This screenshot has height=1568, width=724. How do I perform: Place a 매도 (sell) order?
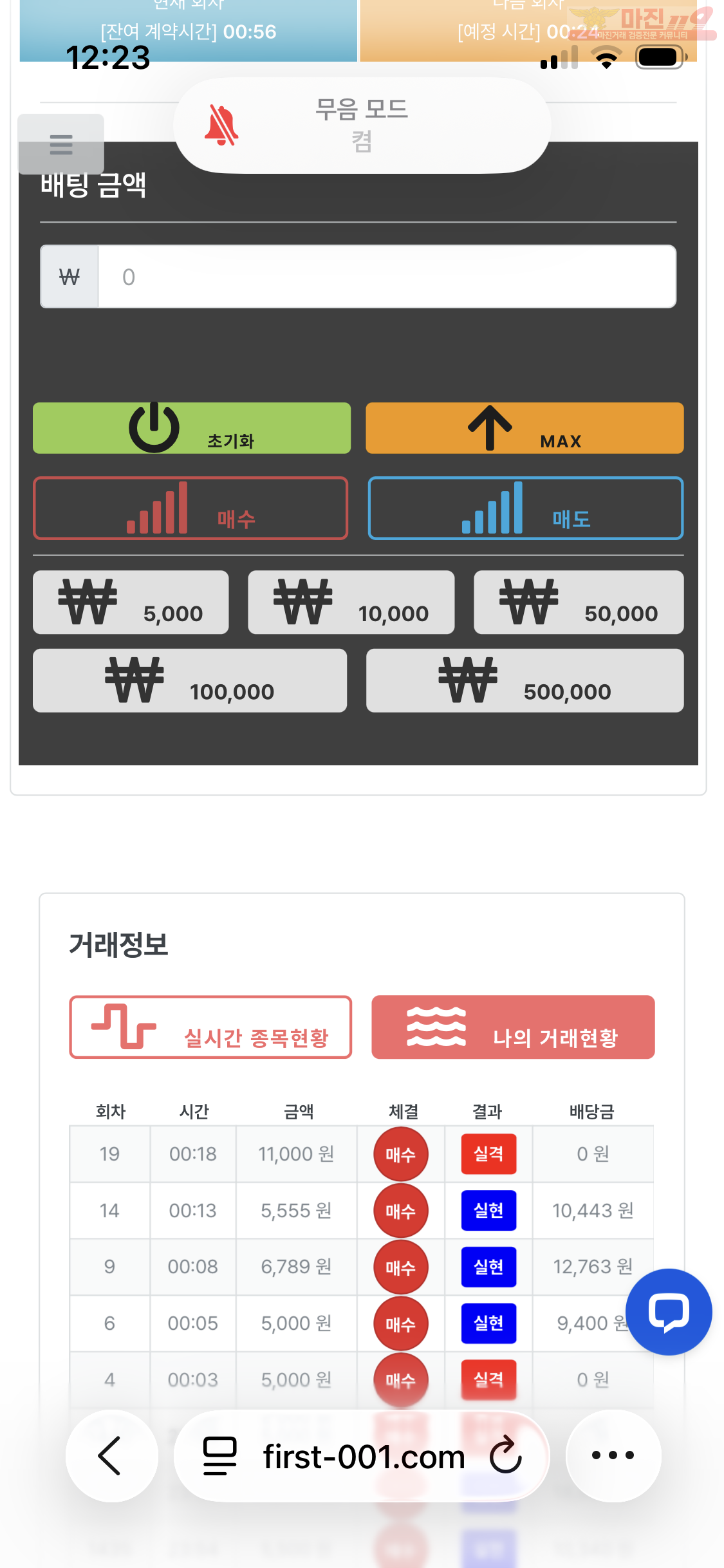(525, 509)
